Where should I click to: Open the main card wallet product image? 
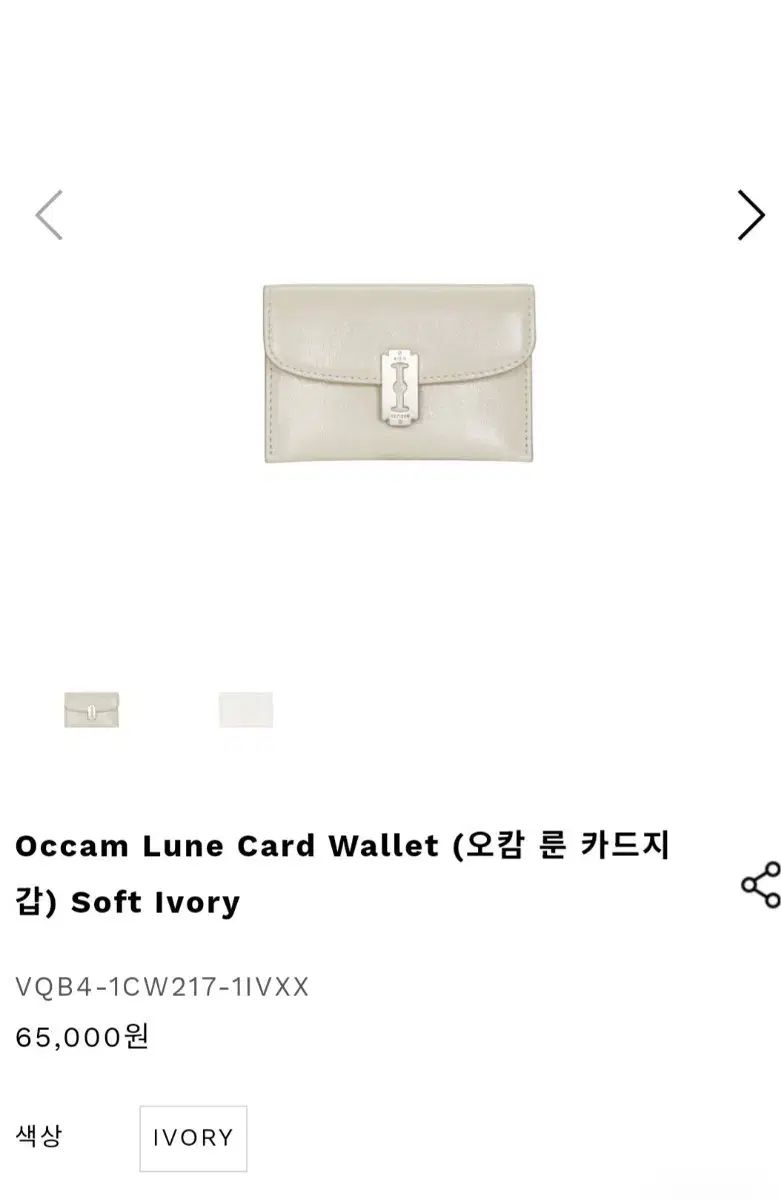[x=398, y=374]
